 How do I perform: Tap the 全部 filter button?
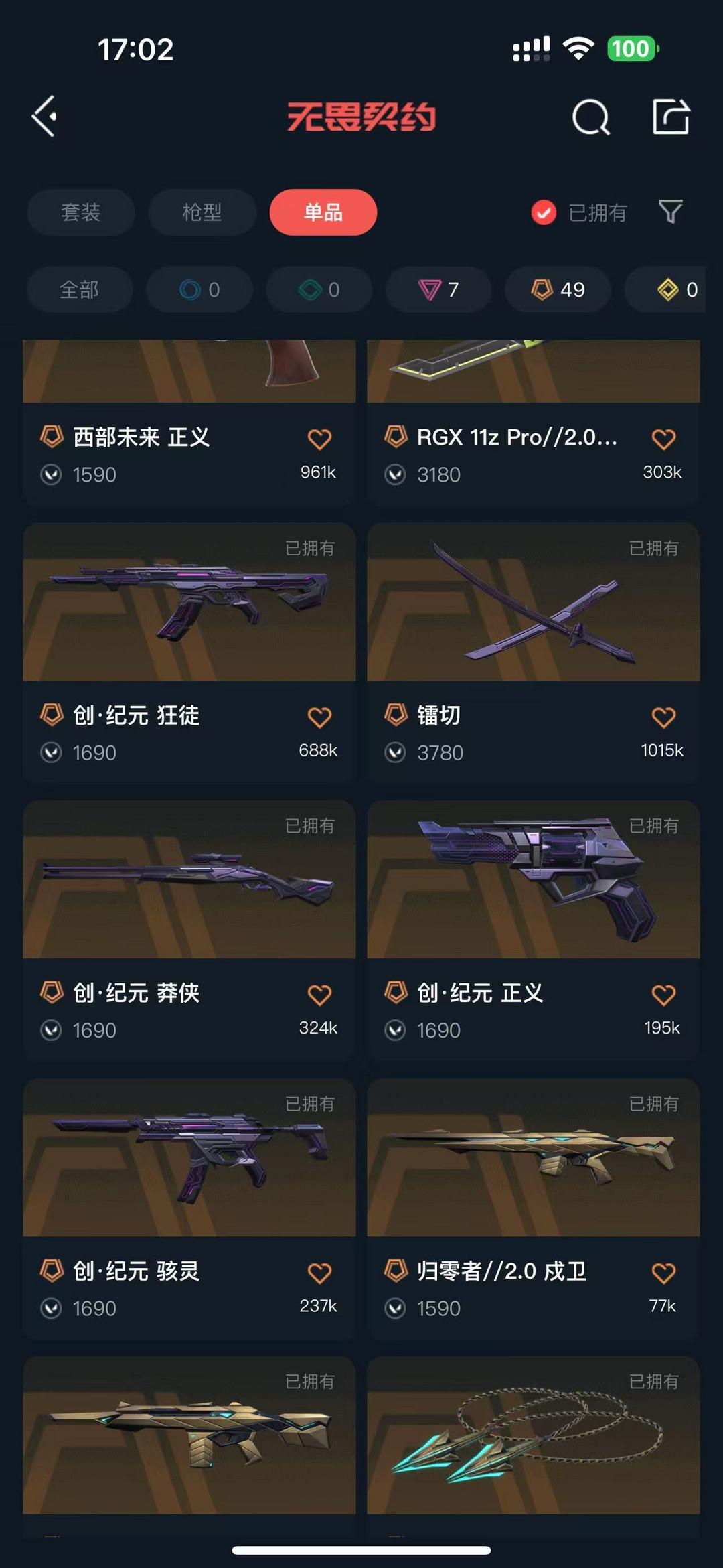(x=79, y=289)
